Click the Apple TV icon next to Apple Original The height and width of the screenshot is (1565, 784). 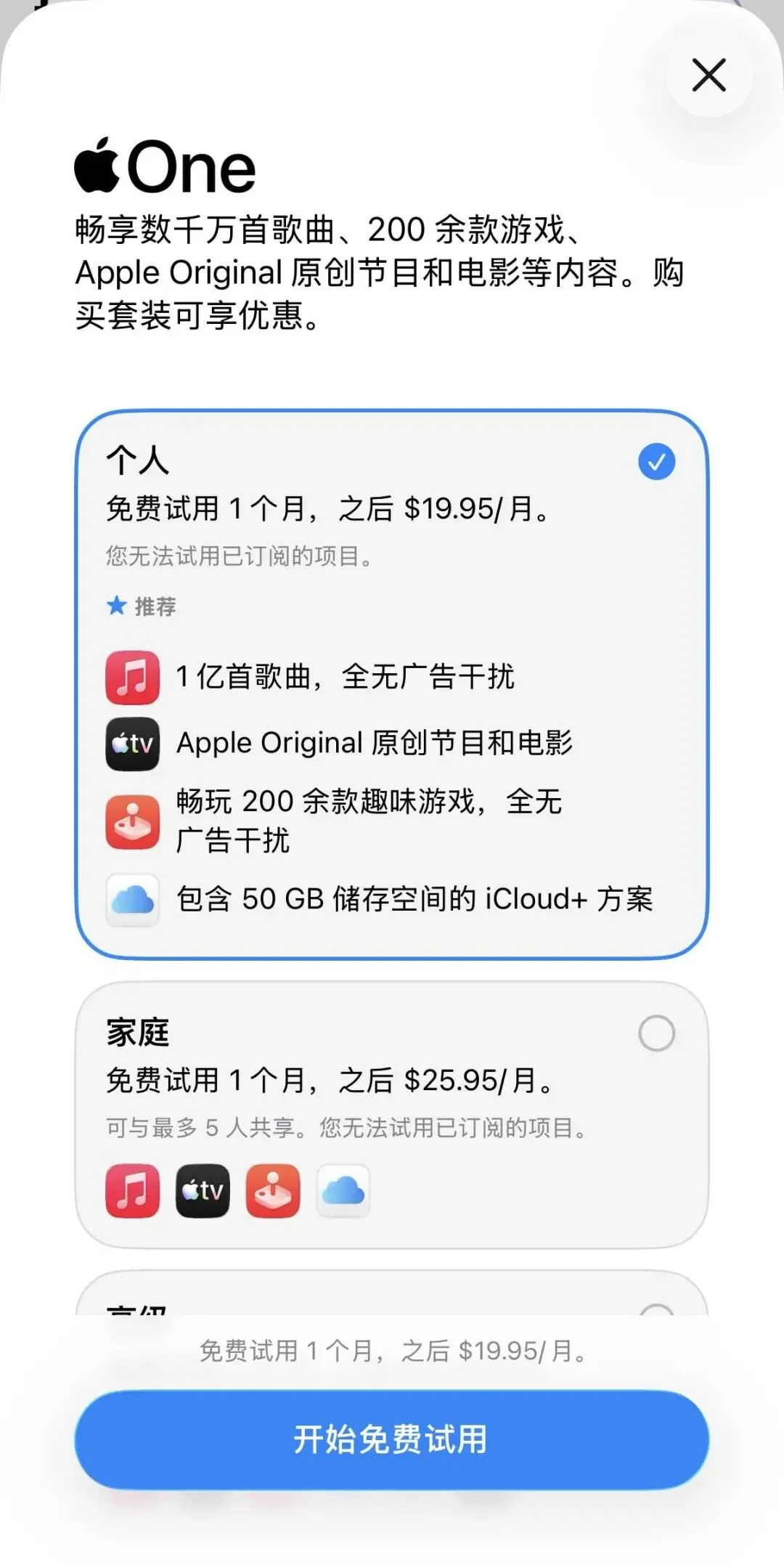pos(133,742)
